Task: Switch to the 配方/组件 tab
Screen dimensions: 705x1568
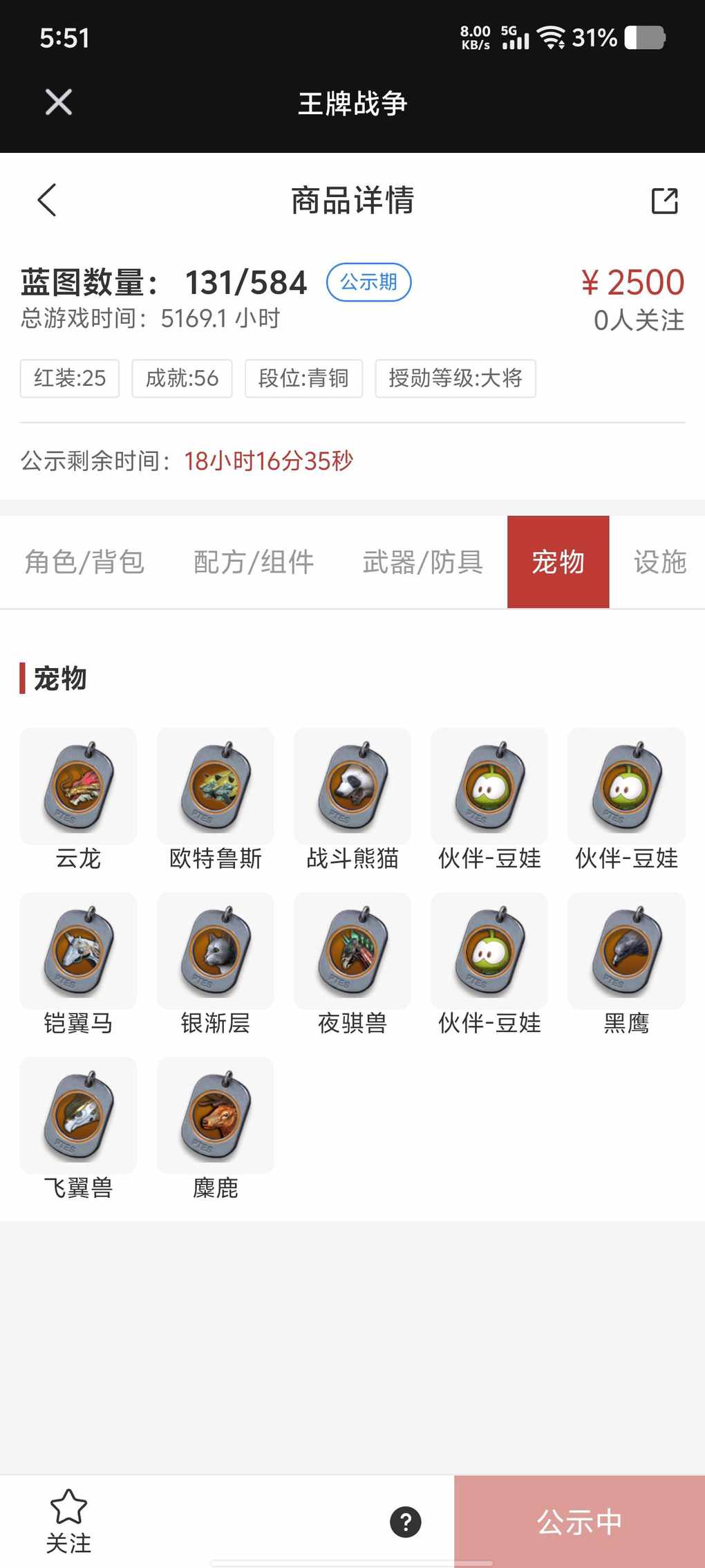Action: 254,562
